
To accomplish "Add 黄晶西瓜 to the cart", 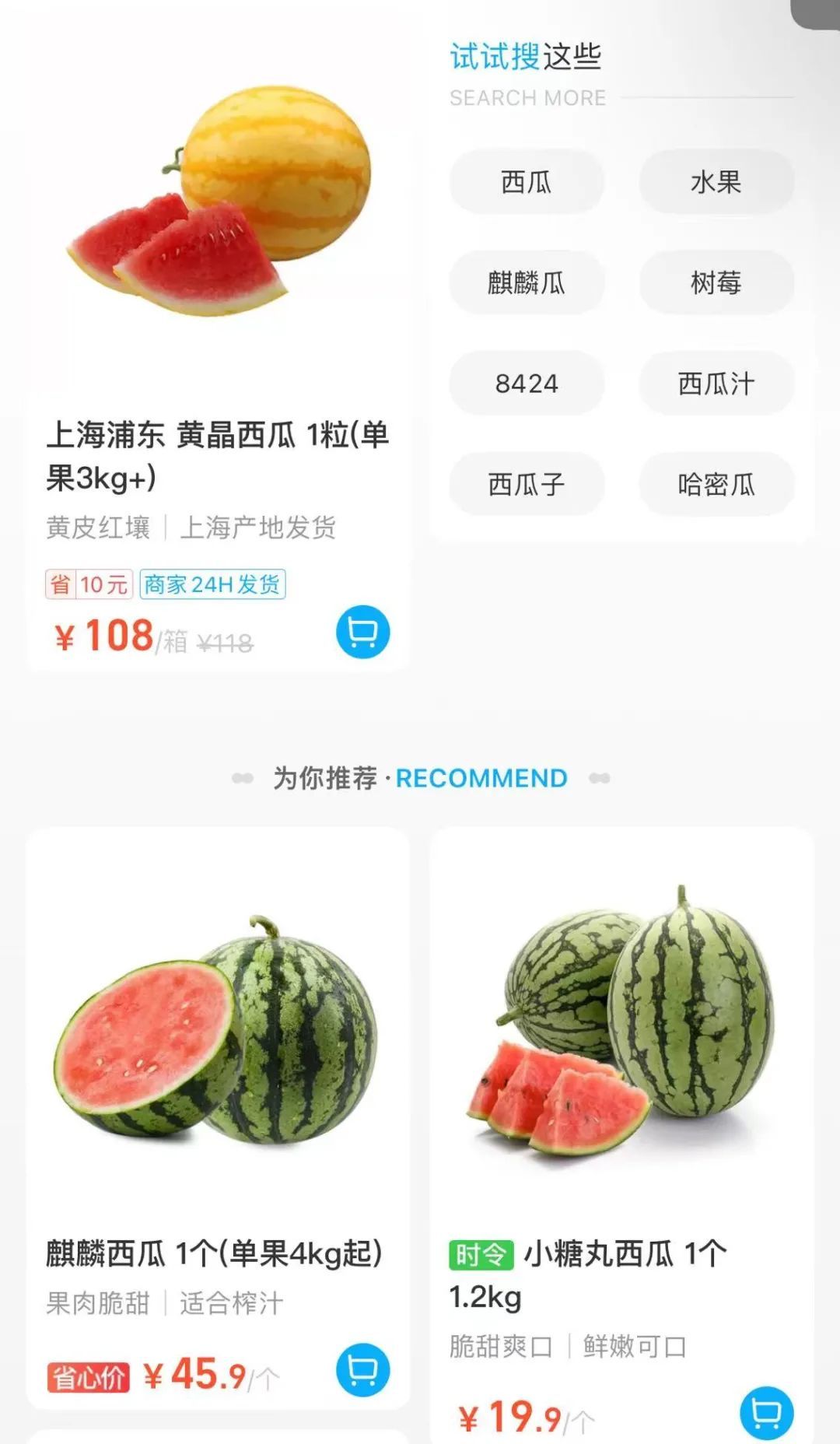I will coord(362,632).
